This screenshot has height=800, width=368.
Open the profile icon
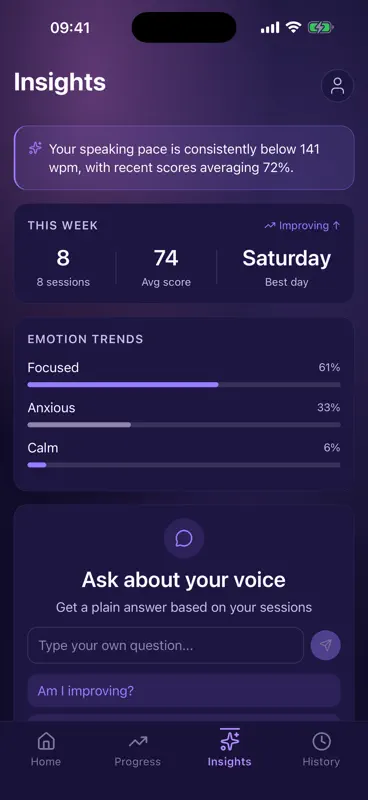(337, 86)
